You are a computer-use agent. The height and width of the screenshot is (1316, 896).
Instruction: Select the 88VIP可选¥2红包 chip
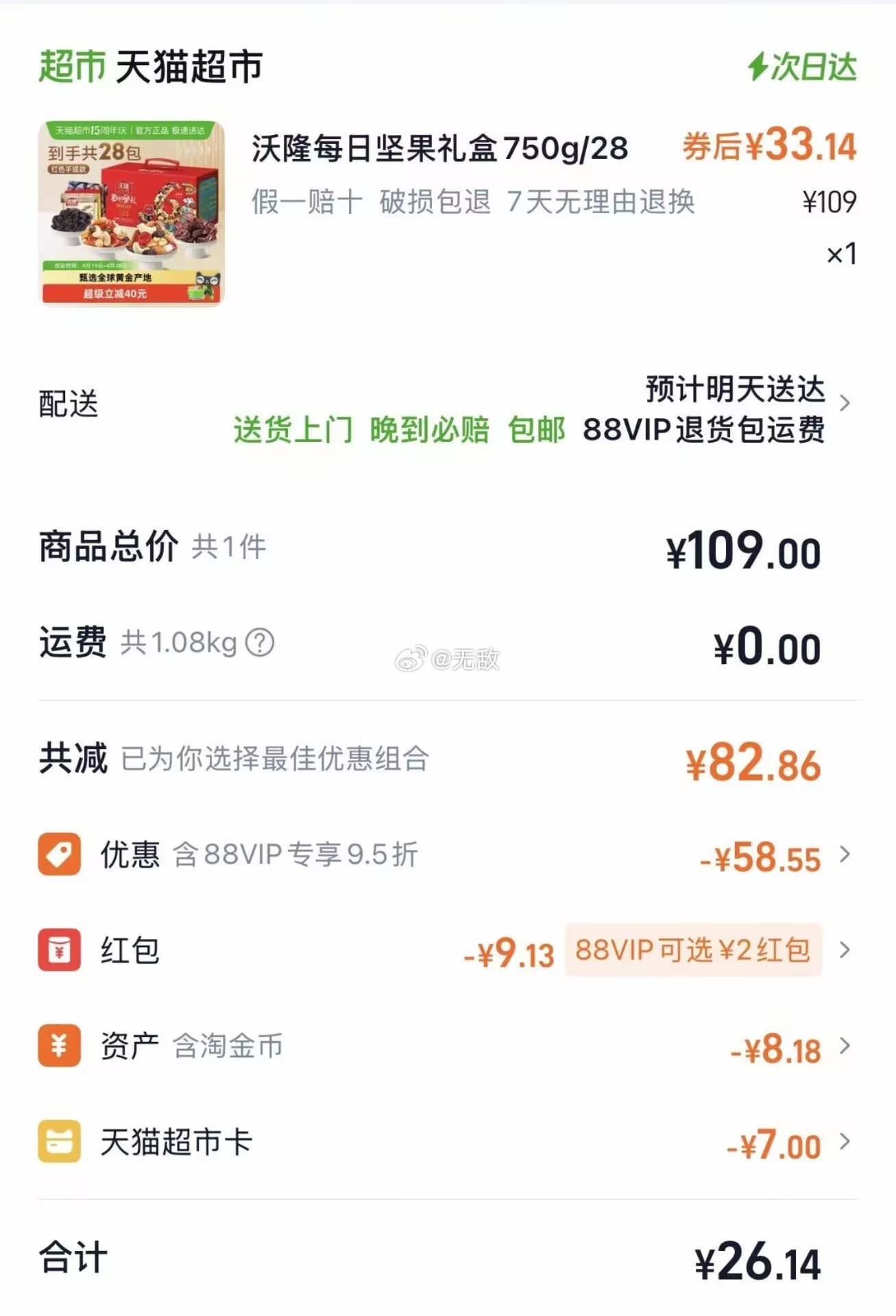692,950
